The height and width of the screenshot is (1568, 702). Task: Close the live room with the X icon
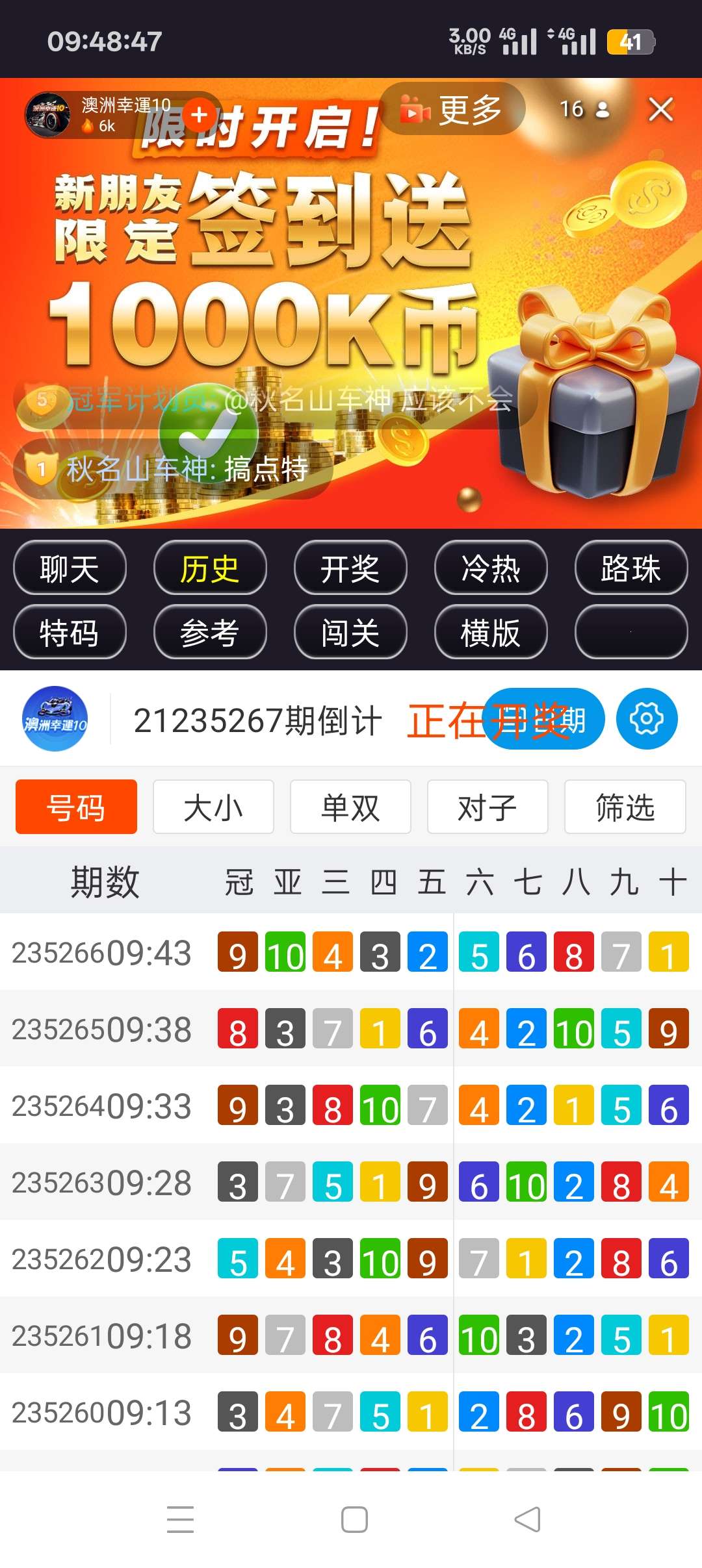pyautogui.click(x=660, y=110)
